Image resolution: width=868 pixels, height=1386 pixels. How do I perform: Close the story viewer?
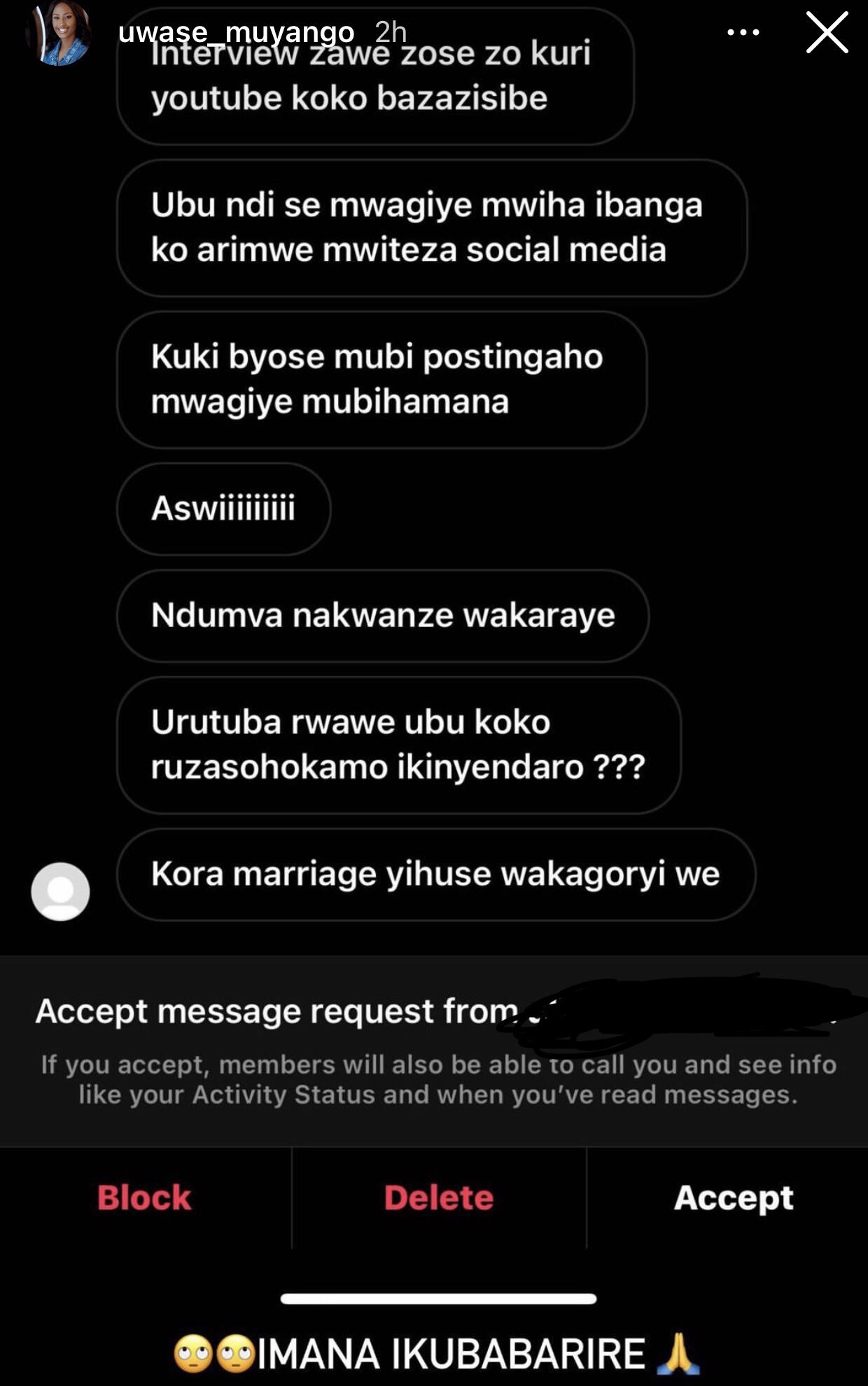[827, 33]
